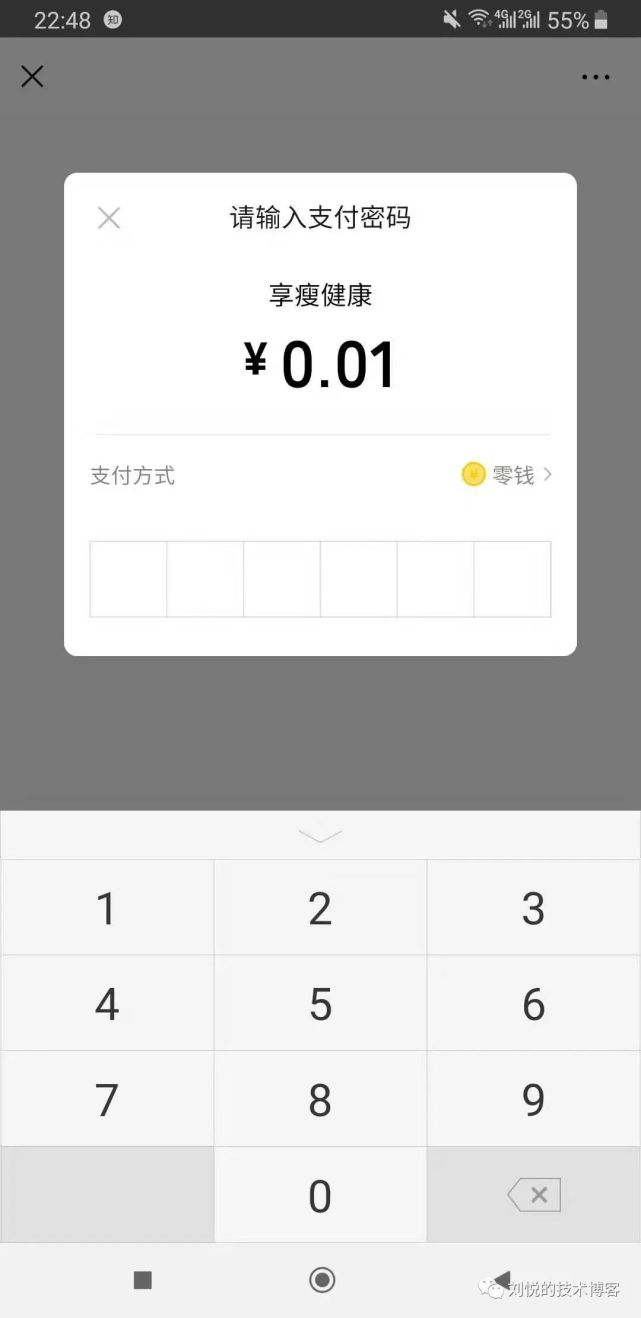The image size is (641, 1318).
Task: Input digit 6 on the keypad
Action: pos(533,1004)
